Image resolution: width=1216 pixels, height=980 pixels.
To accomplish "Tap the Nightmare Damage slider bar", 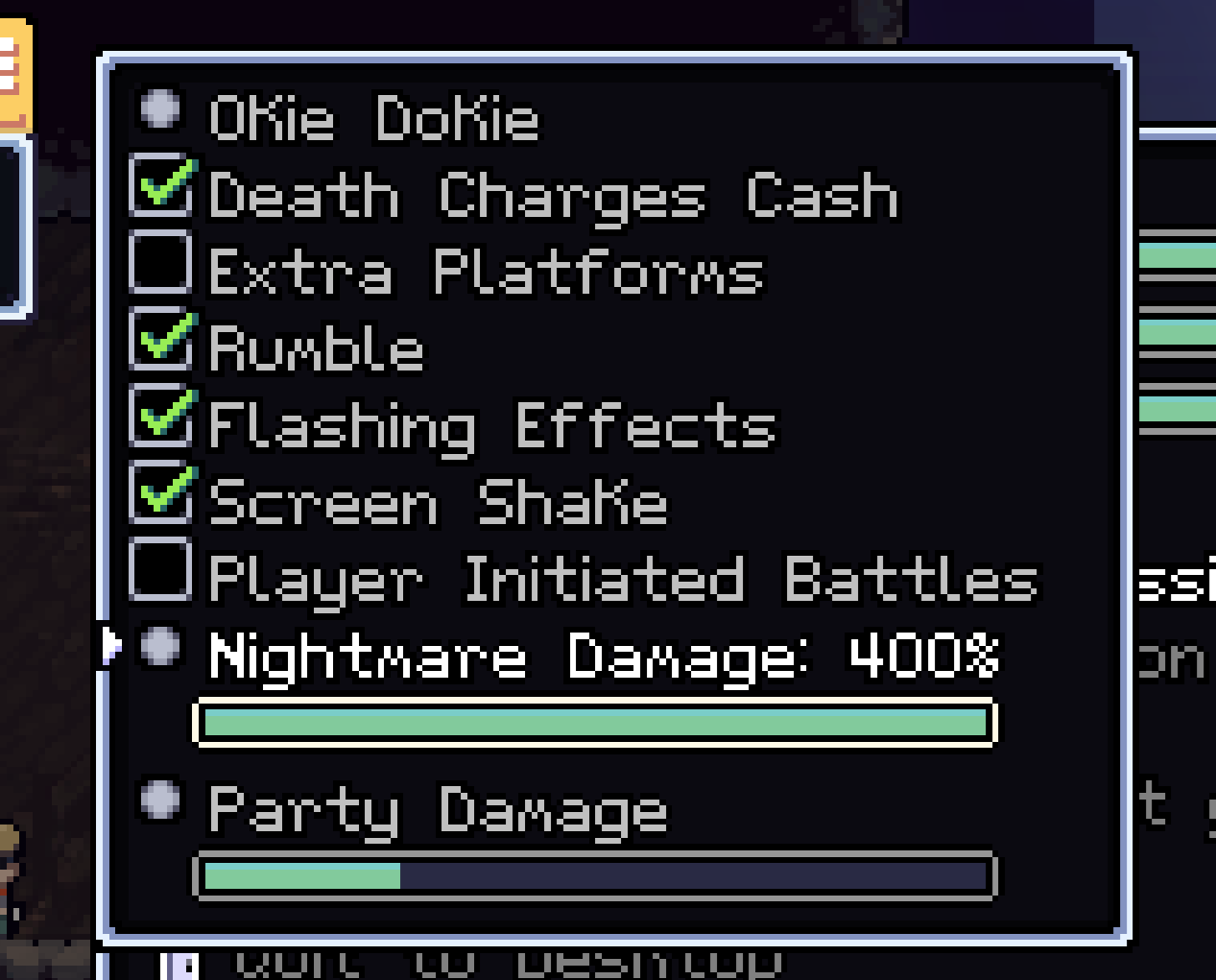I will 595,723.
